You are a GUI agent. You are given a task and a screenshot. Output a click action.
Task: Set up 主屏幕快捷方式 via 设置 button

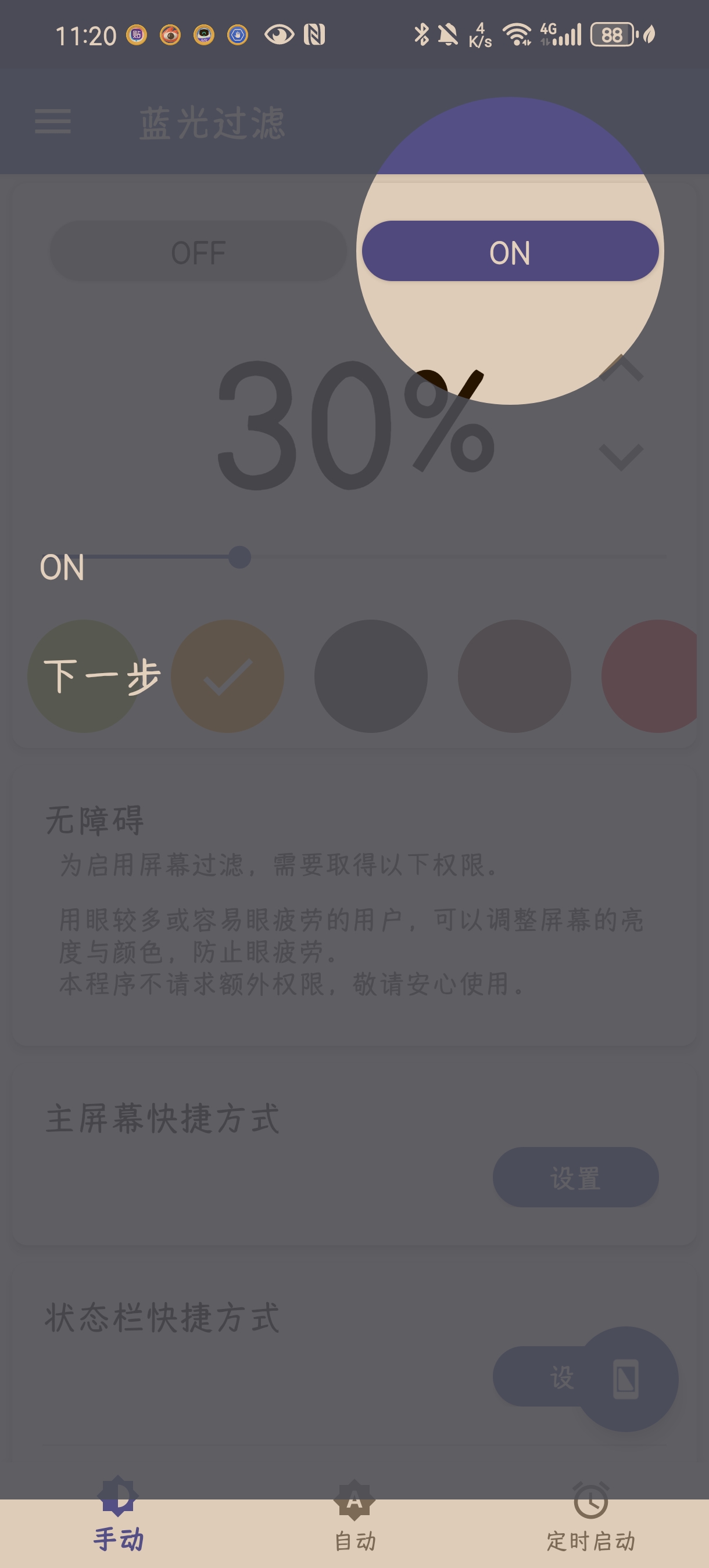[x=575, y=1177]
